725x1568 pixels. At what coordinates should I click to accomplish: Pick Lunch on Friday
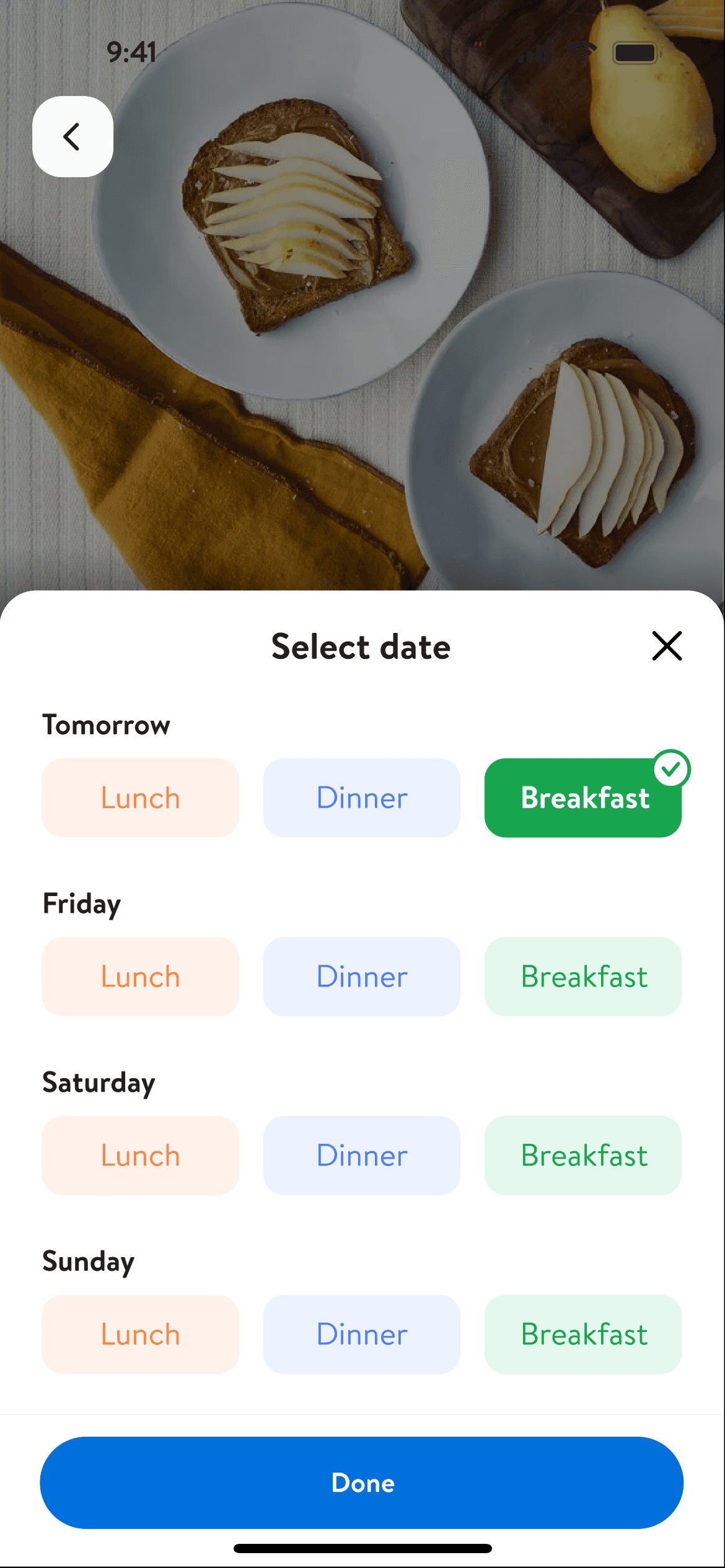click(x=141, y=977)
